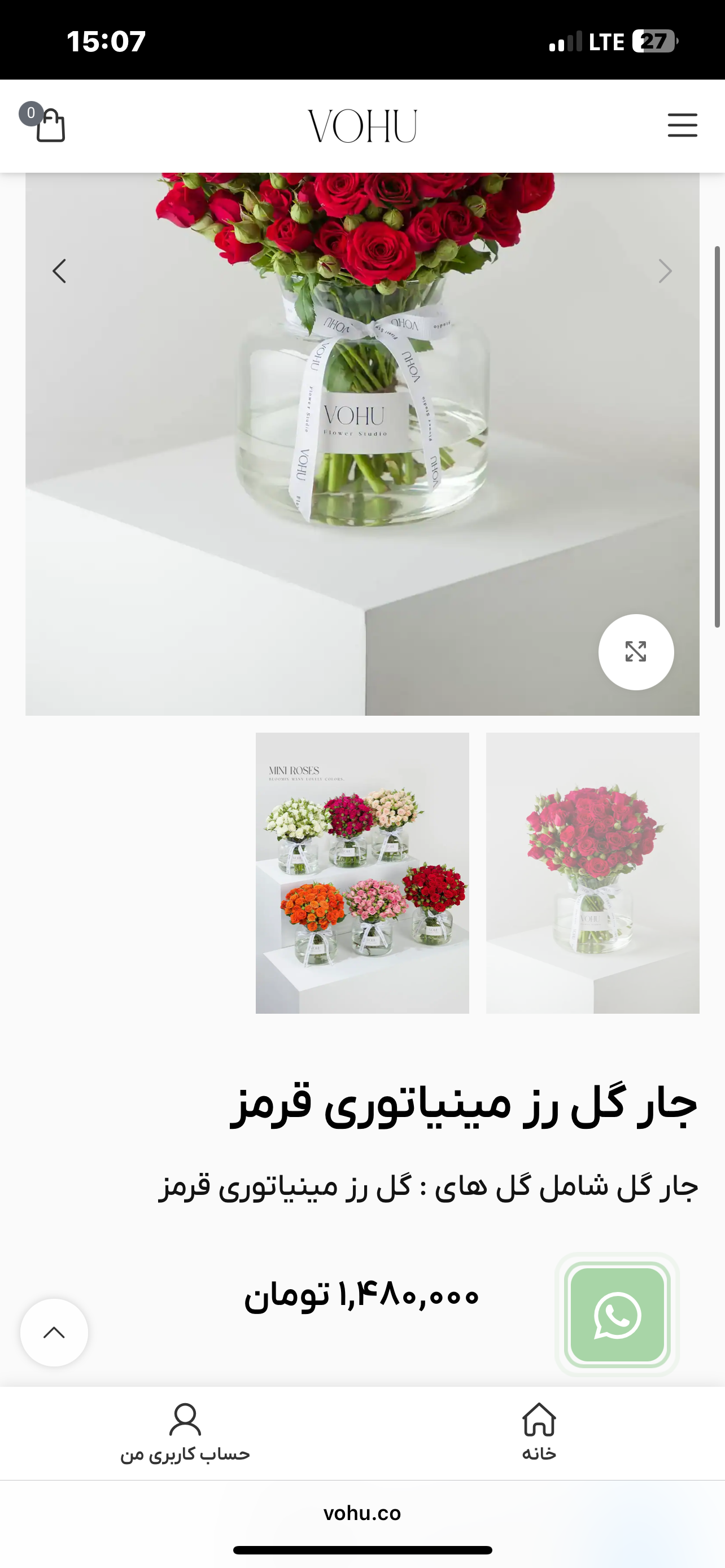725x1568 pixels.
Task: Show the previous product photo
Action: (x=59, y=271)
